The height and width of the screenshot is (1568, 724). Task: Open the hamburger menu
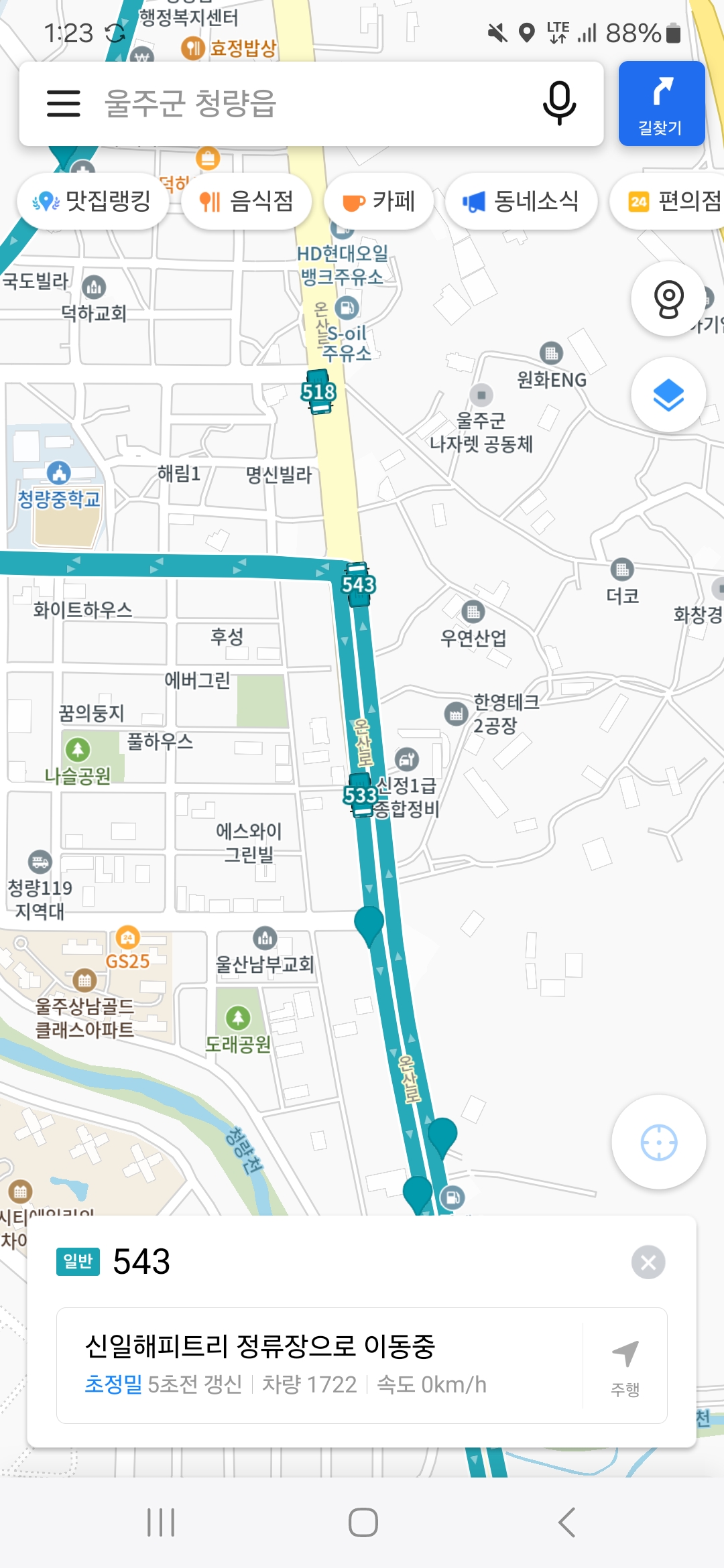click(64, 104)
